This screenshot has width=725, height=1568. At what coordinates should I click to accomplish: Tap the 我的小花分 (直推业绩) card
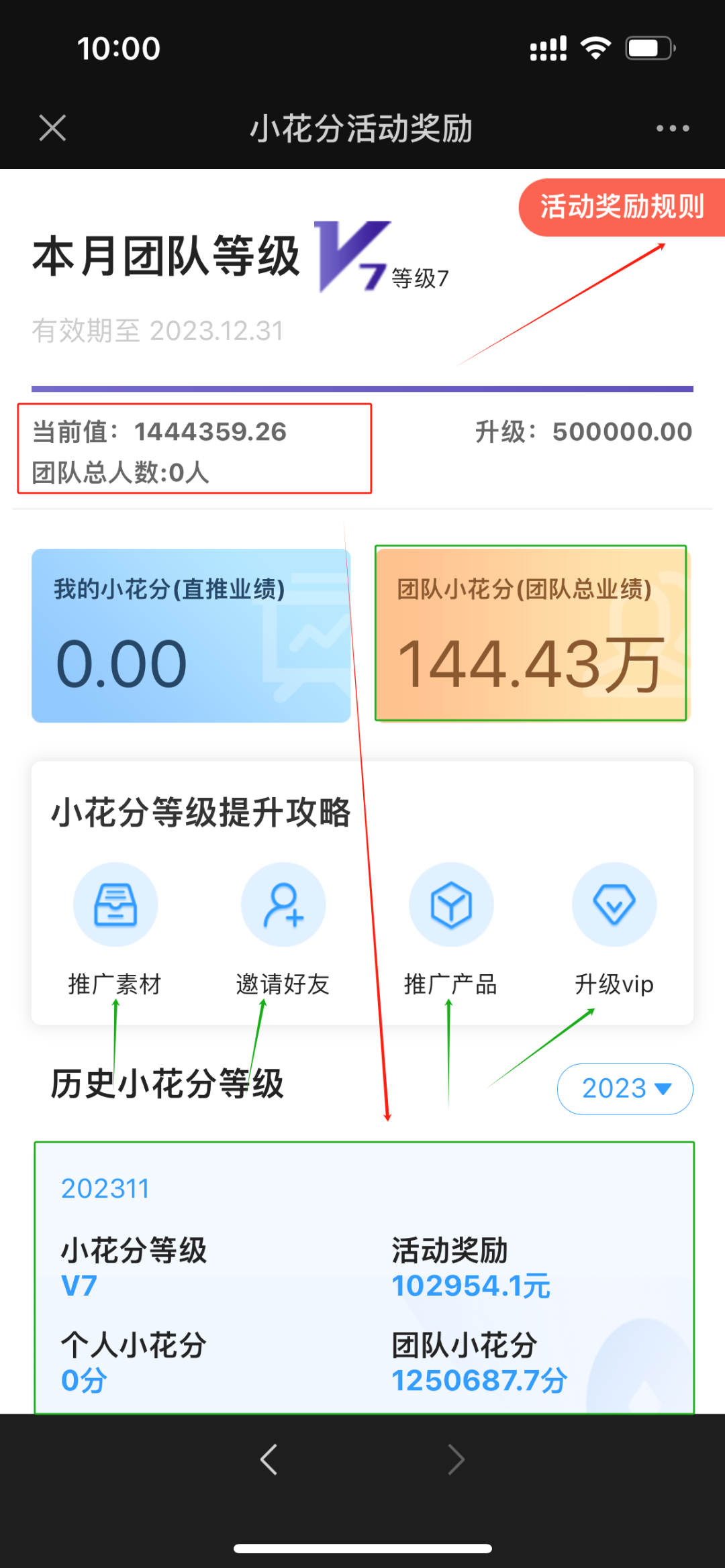click(191, 635)
